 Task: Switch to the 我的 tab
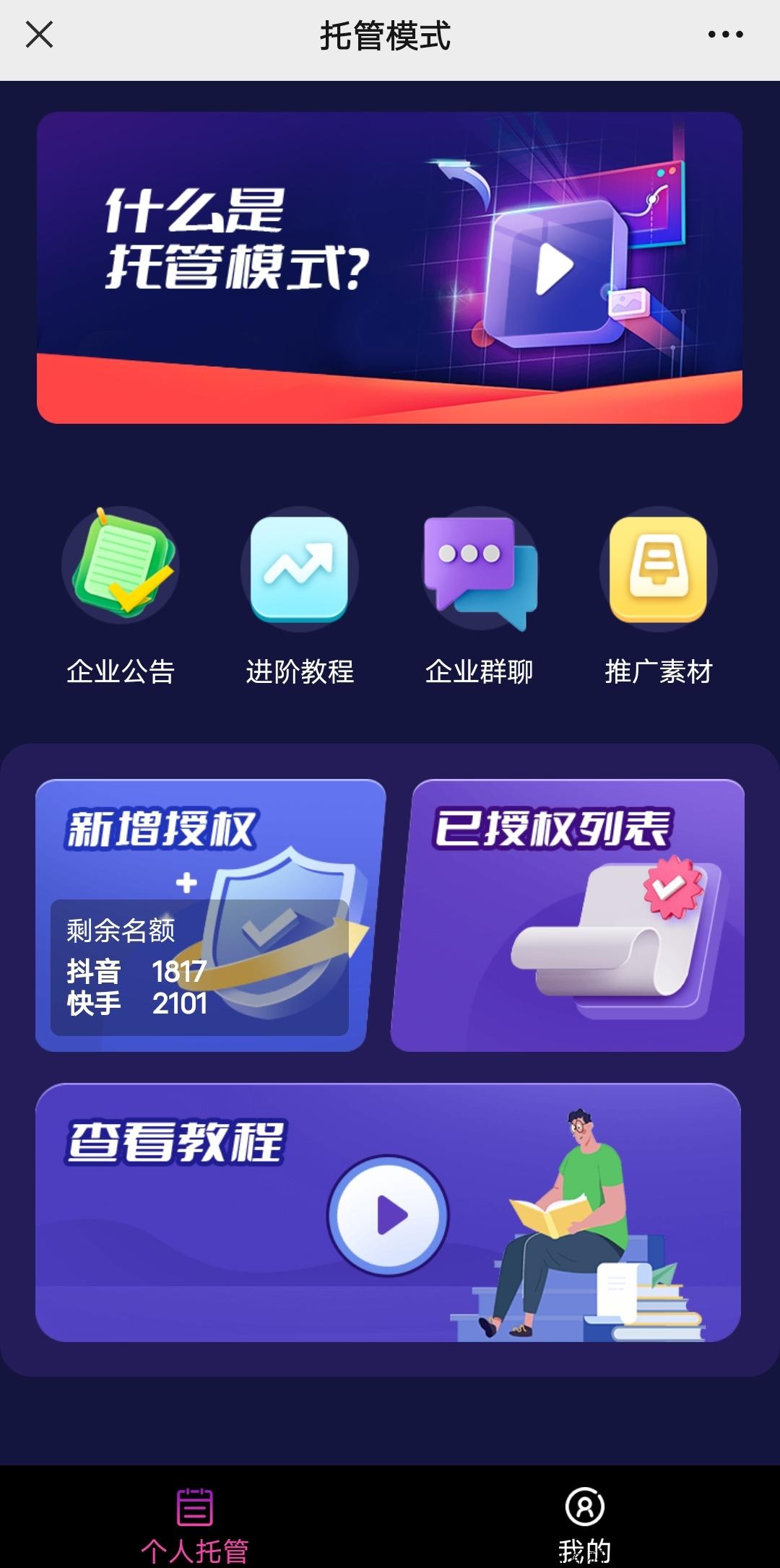(x=584, y=1520)
